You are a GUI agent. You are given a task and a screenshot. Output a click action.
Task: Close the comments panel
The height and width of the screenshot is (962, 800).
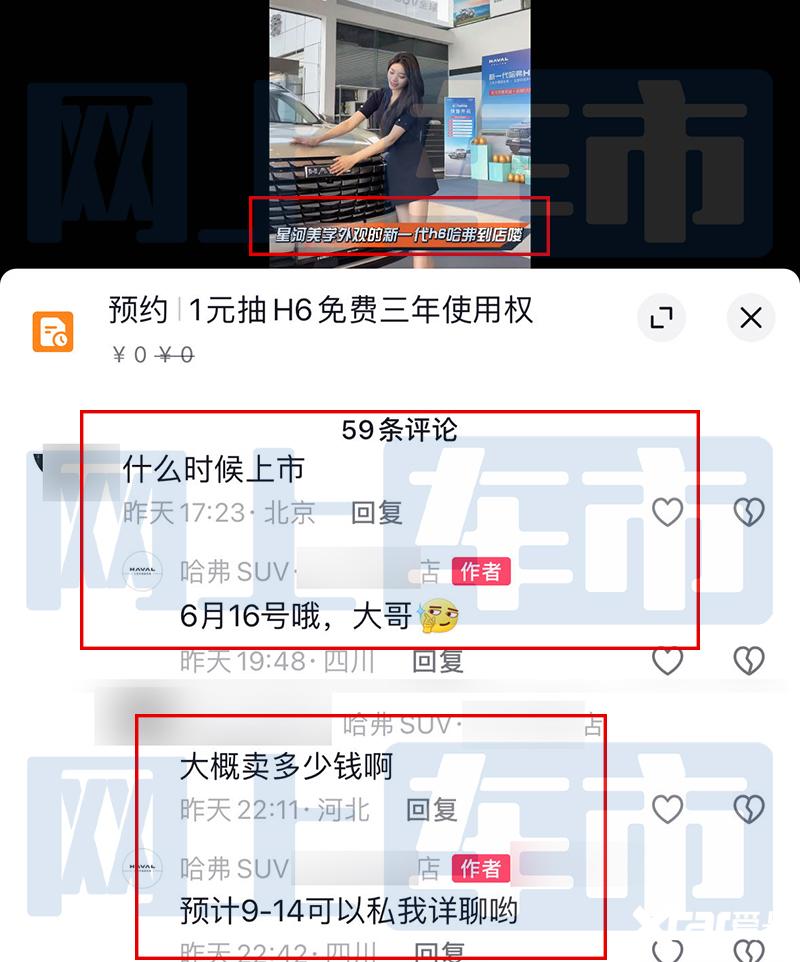pos(750,318)
